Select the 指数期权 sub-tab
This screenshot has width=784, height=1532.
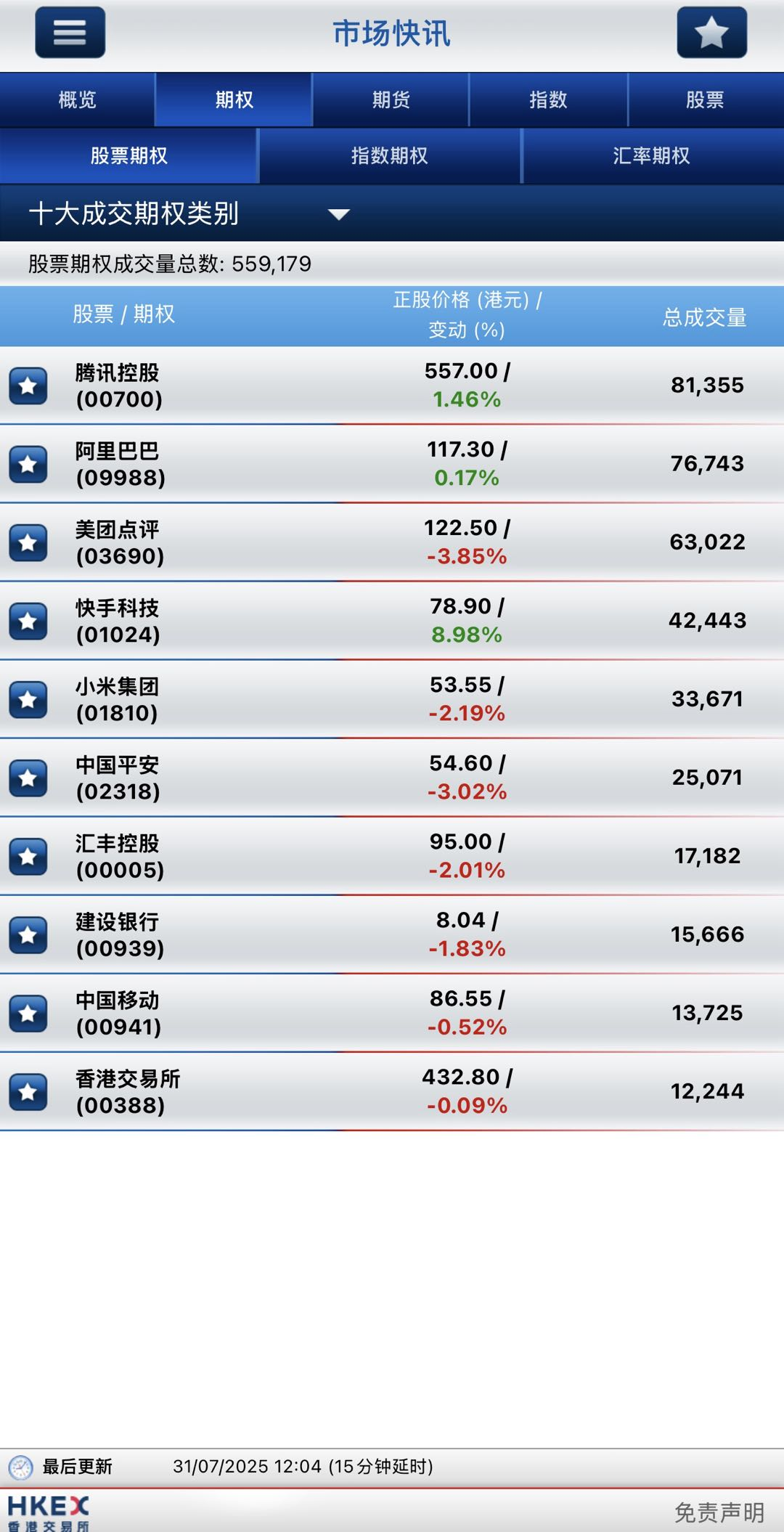click(390, 155)
